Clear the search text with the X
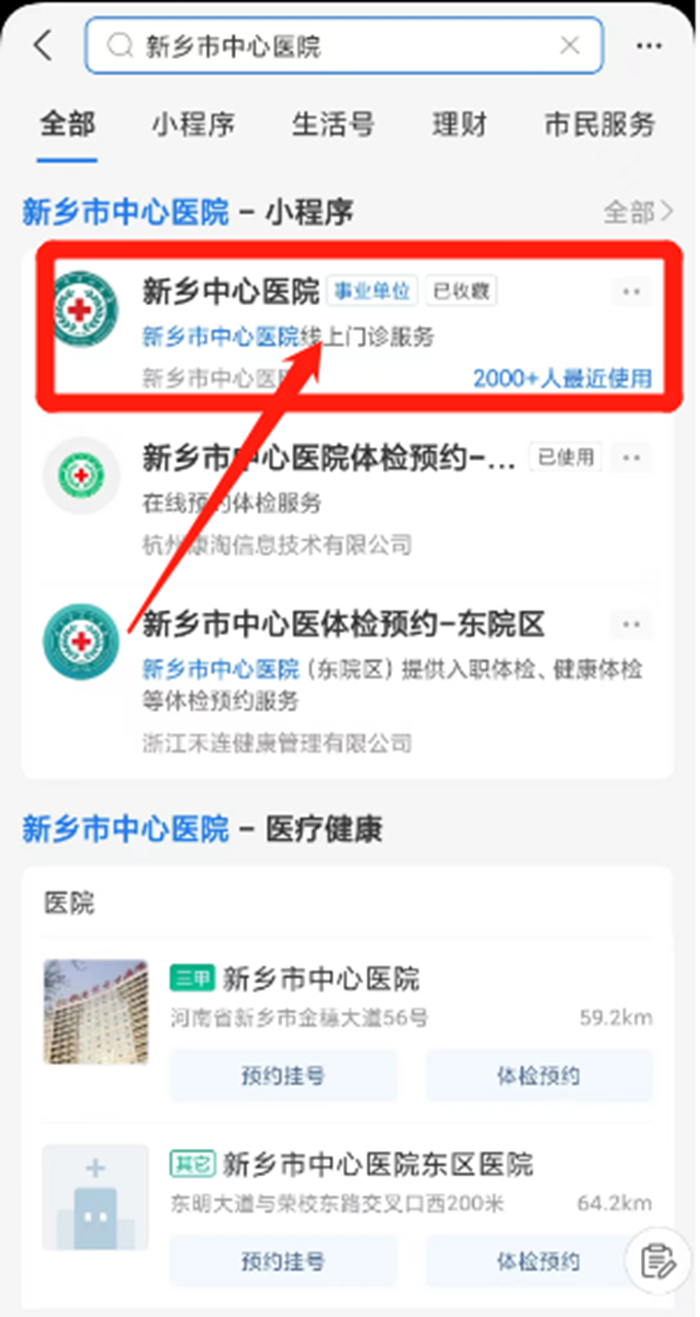 570,46
